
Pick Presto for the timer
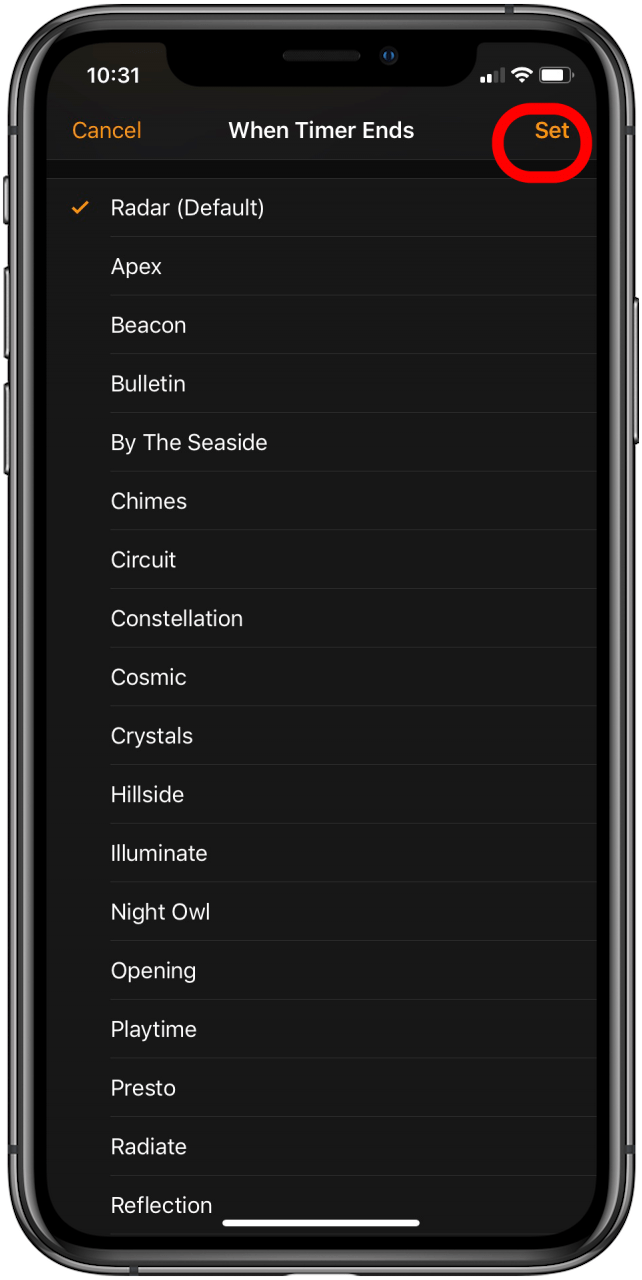coord(144,1088)
